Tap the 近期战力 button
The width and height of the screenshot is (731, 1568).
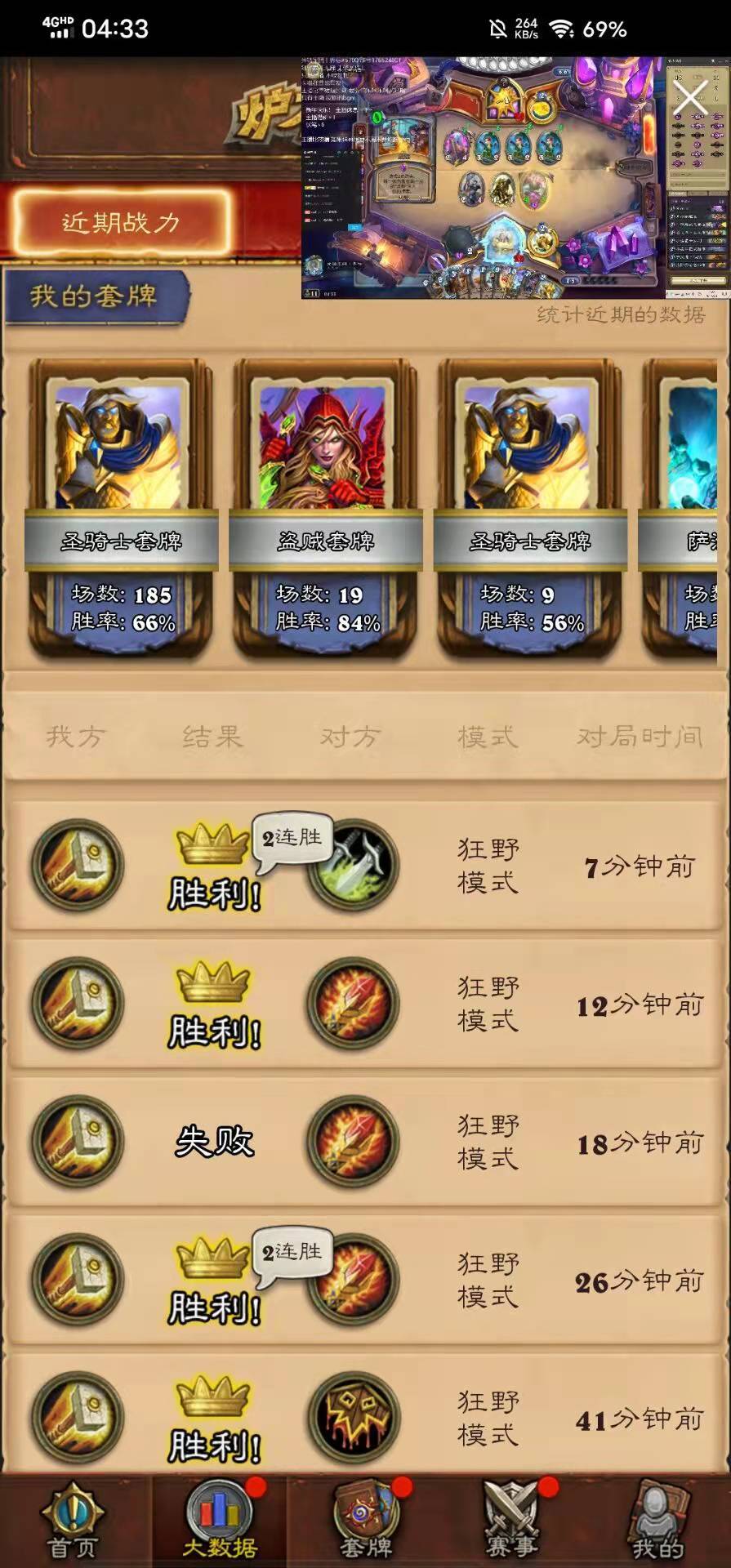[x=121, y=222]
